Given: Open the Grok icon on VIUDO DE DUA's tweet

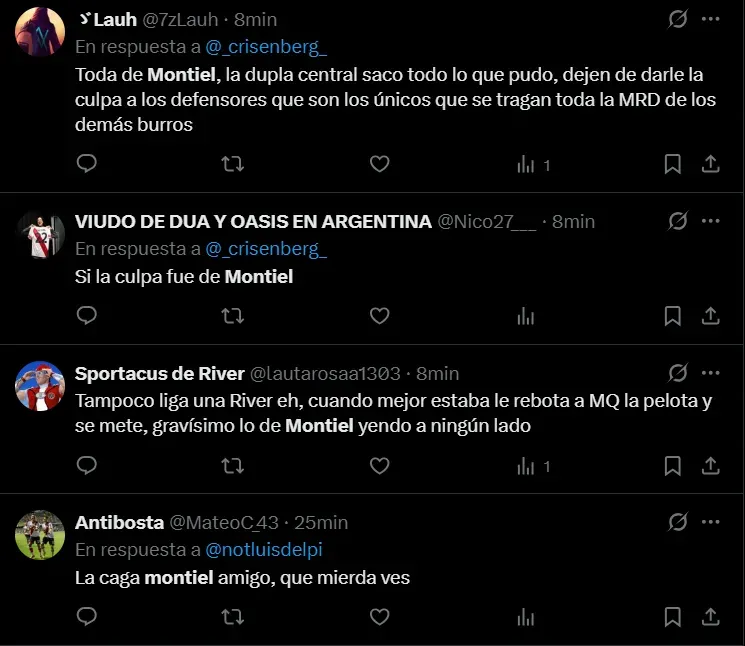Looking at the screenshot, I should coord(677,221).
